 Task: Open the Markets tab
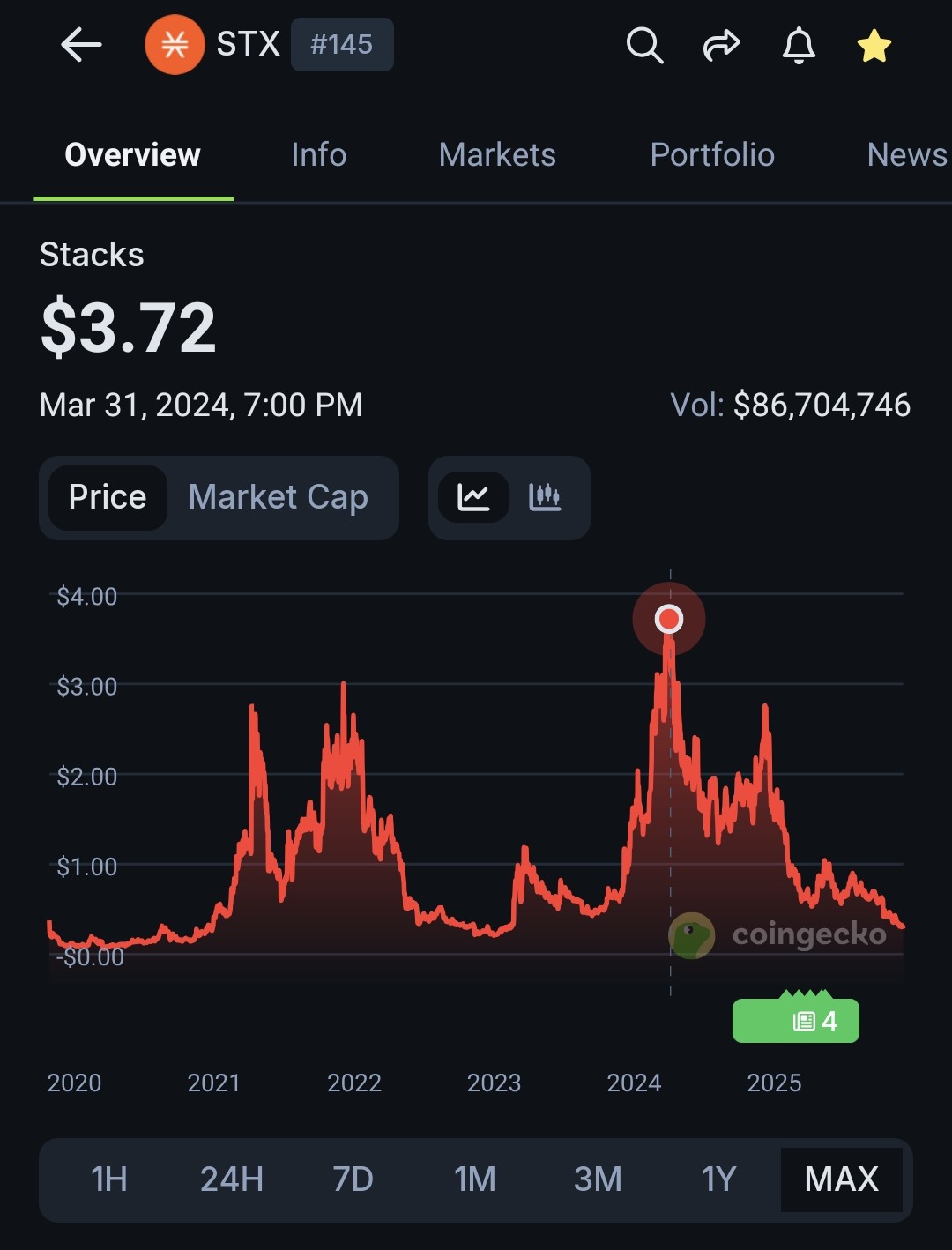click(x=497, y=155)
